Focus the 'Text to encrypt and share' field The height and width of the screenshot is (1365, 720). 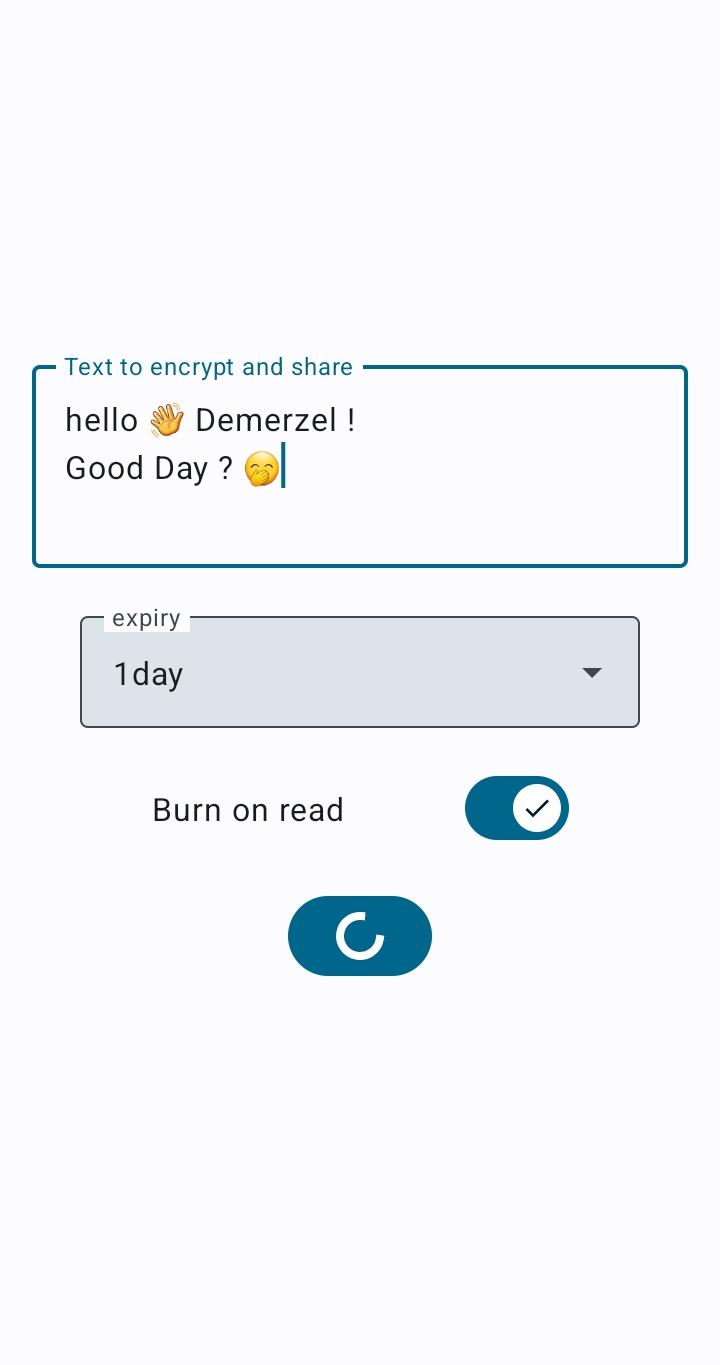point(360,467)
